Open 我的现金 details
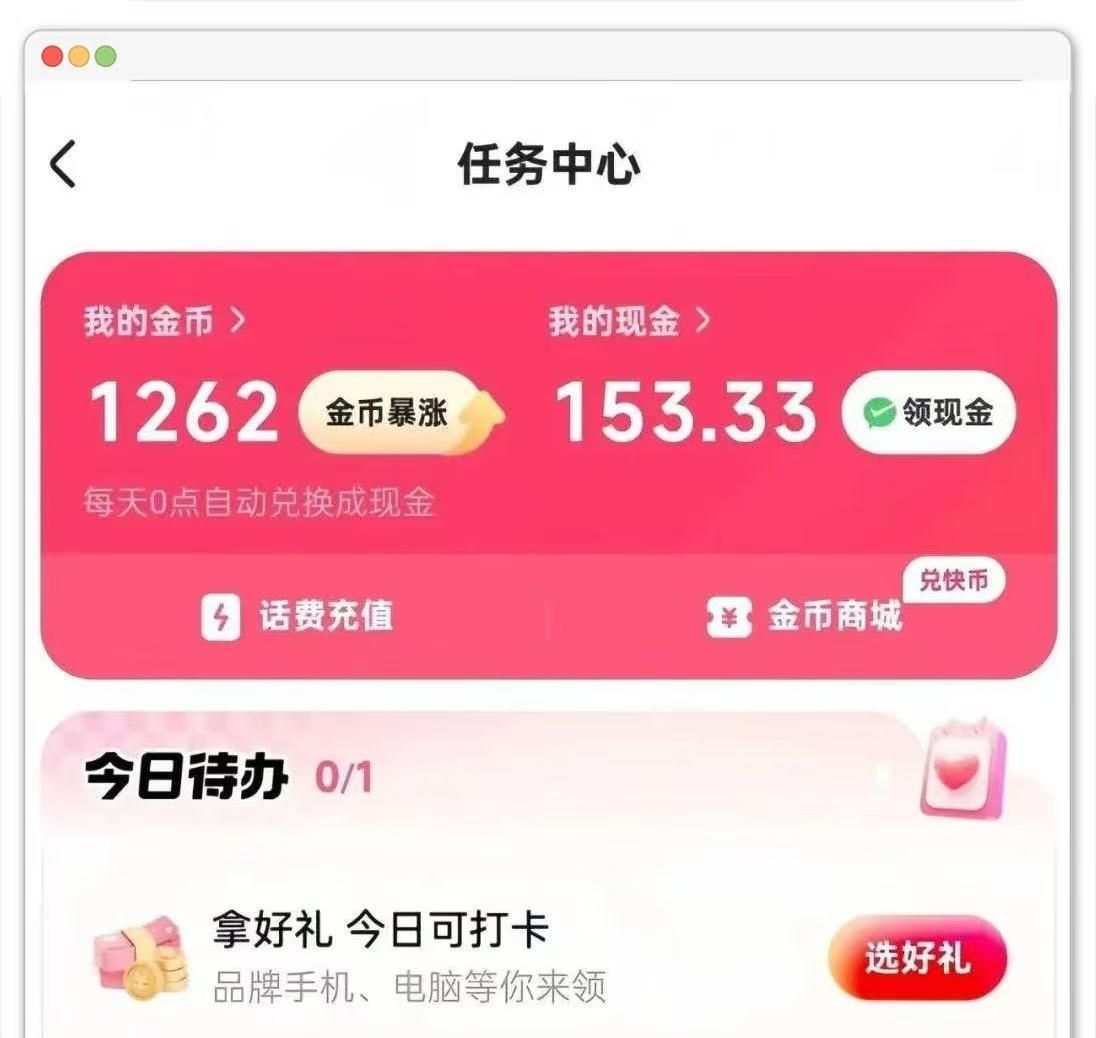The image size is (1096, 1038). pyautogui.click(x=629, y=322)
